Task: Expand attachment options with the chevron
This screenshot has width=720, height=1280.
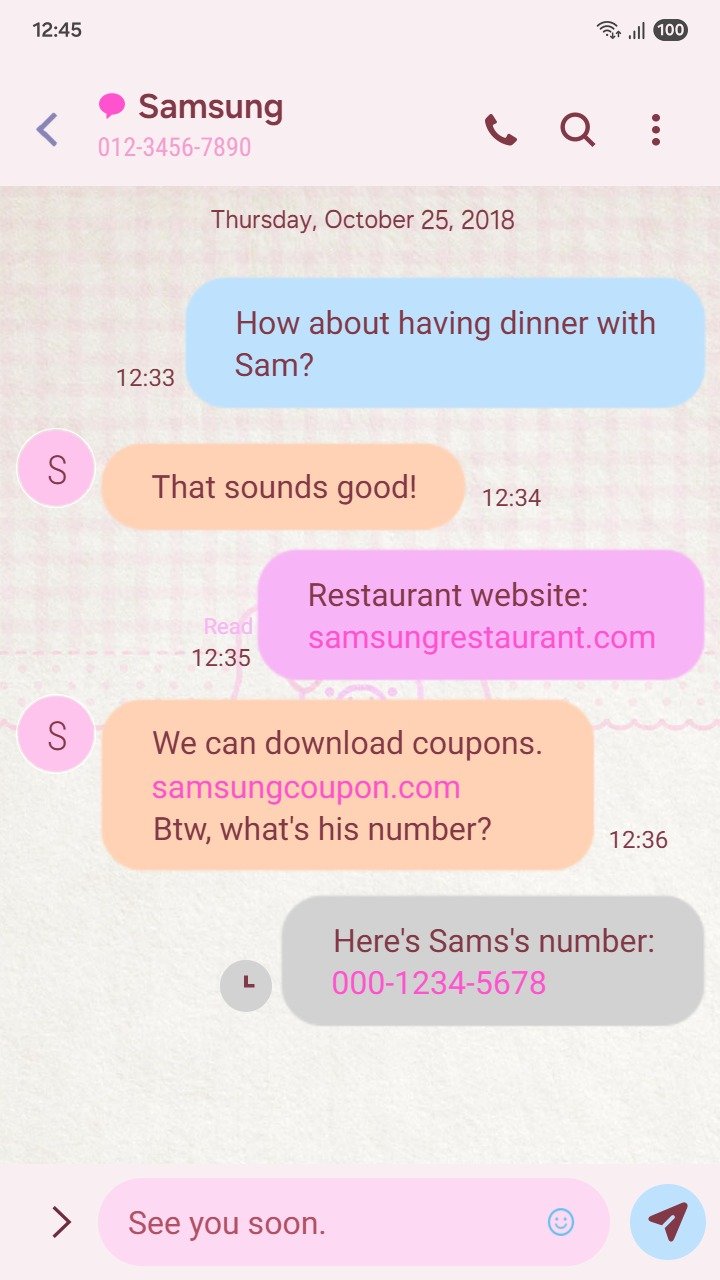Action: point(61,1221)
